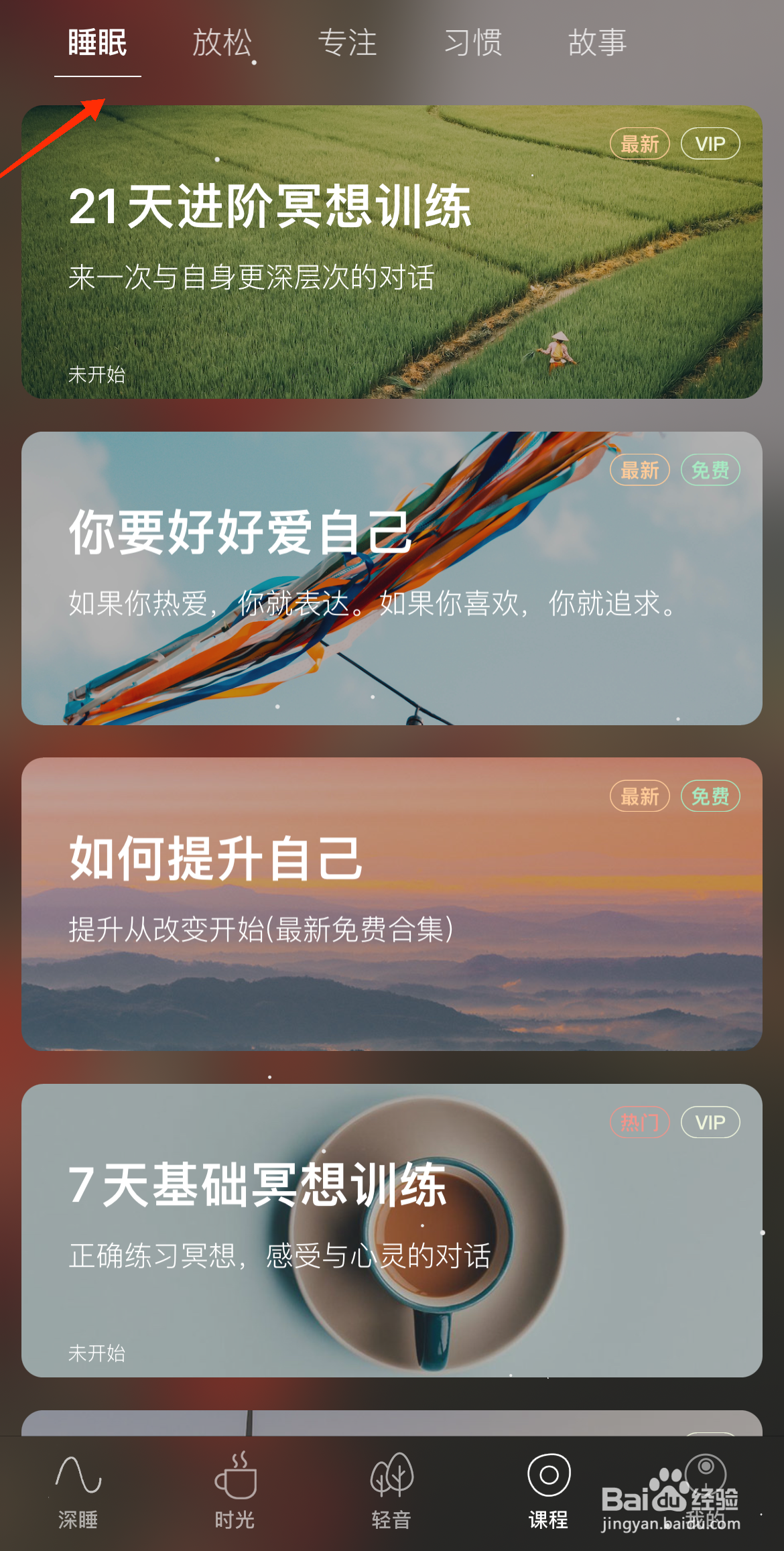784x1551 pixels.
Task: Click the 最新 badge on 你要好好爱自己 card
Action: pos(640,471)
